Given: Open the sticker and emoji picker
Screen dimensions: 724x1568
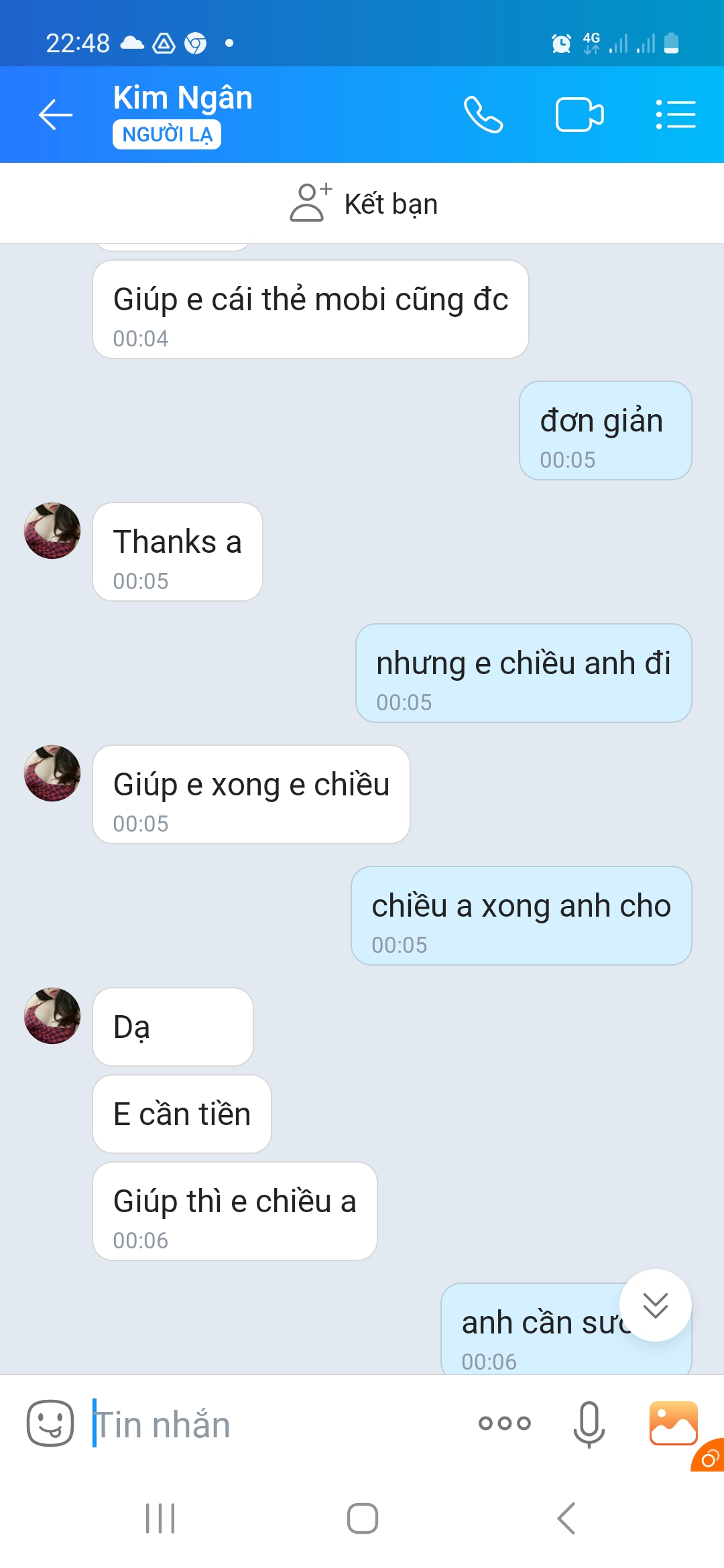Looking at the screenshot, I should click(x=50, y=1423).
